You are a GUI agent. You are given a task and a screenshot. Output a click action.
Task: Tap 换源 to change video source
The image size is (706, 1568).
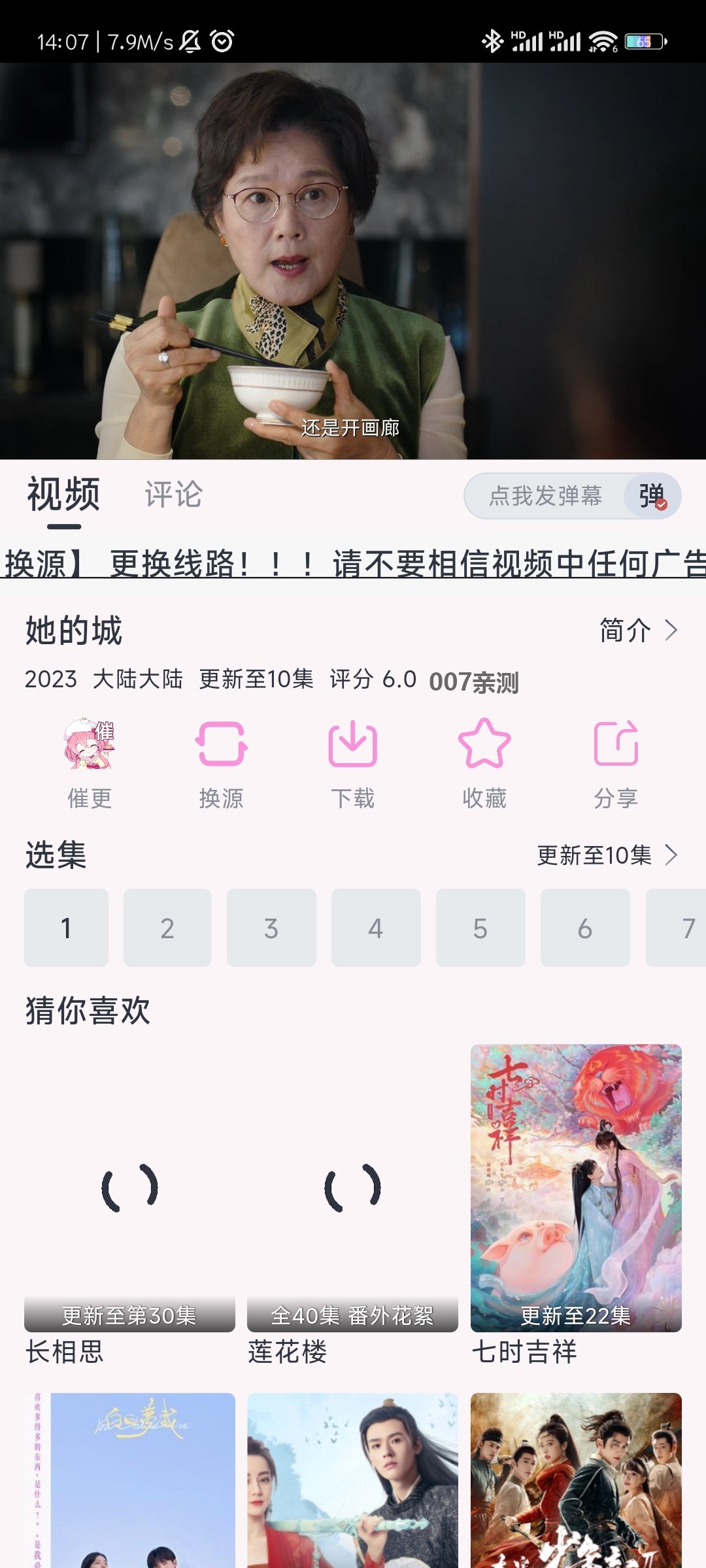point(222,763)
